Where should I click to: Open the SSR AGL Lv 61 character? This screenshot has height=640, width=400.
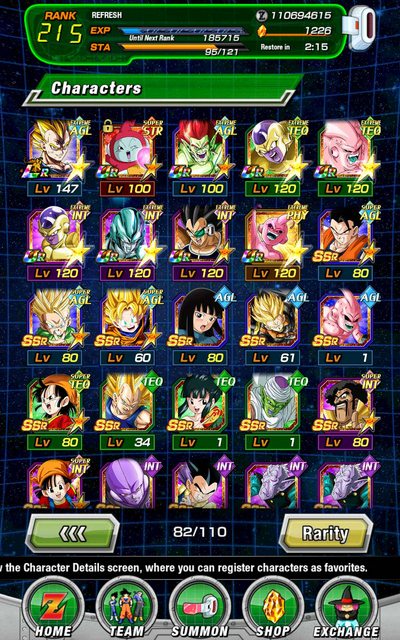[x=274, y=327]
